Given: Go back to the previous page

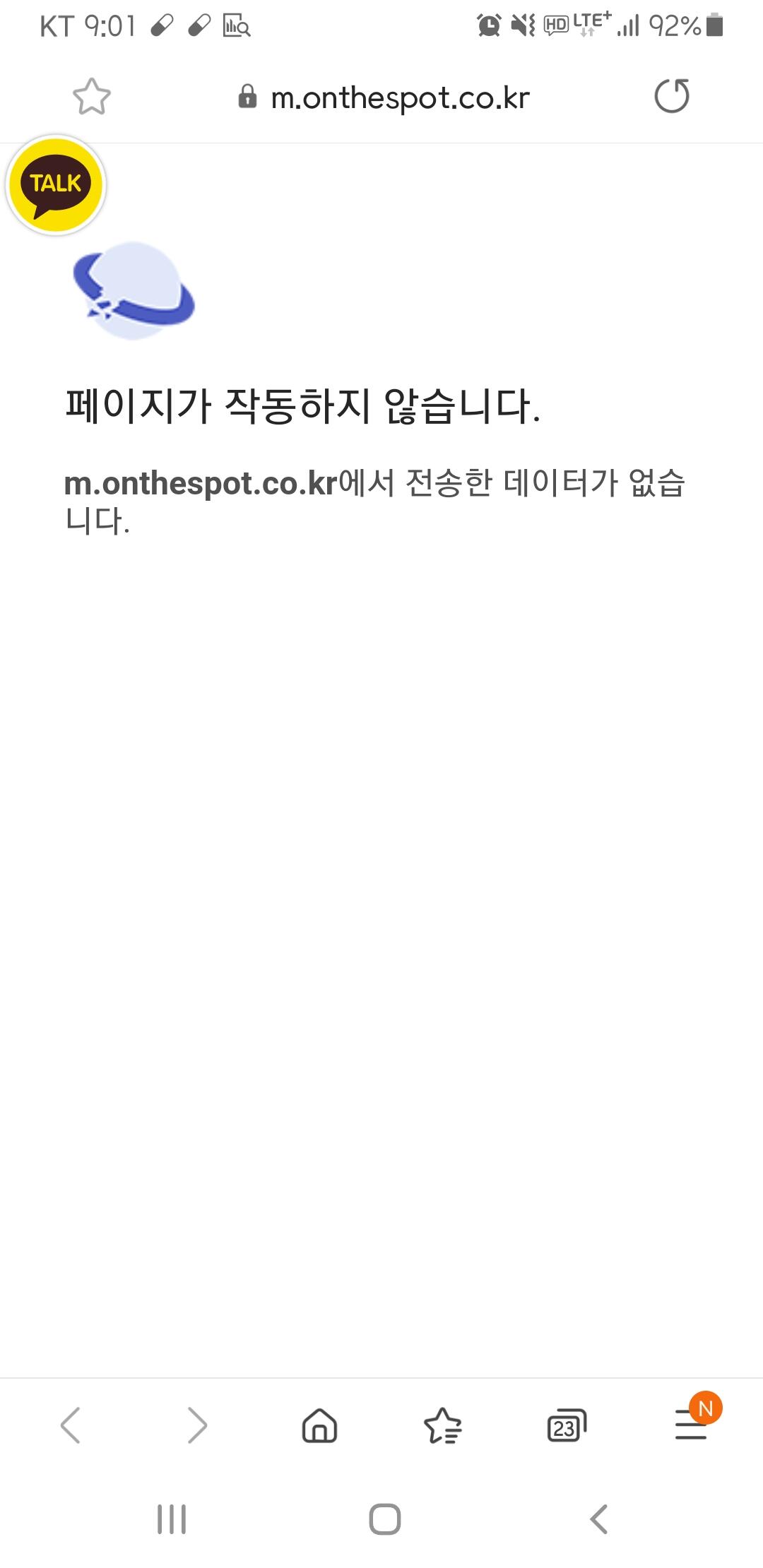Looking at the screenshot, I should pos(71,1425).
